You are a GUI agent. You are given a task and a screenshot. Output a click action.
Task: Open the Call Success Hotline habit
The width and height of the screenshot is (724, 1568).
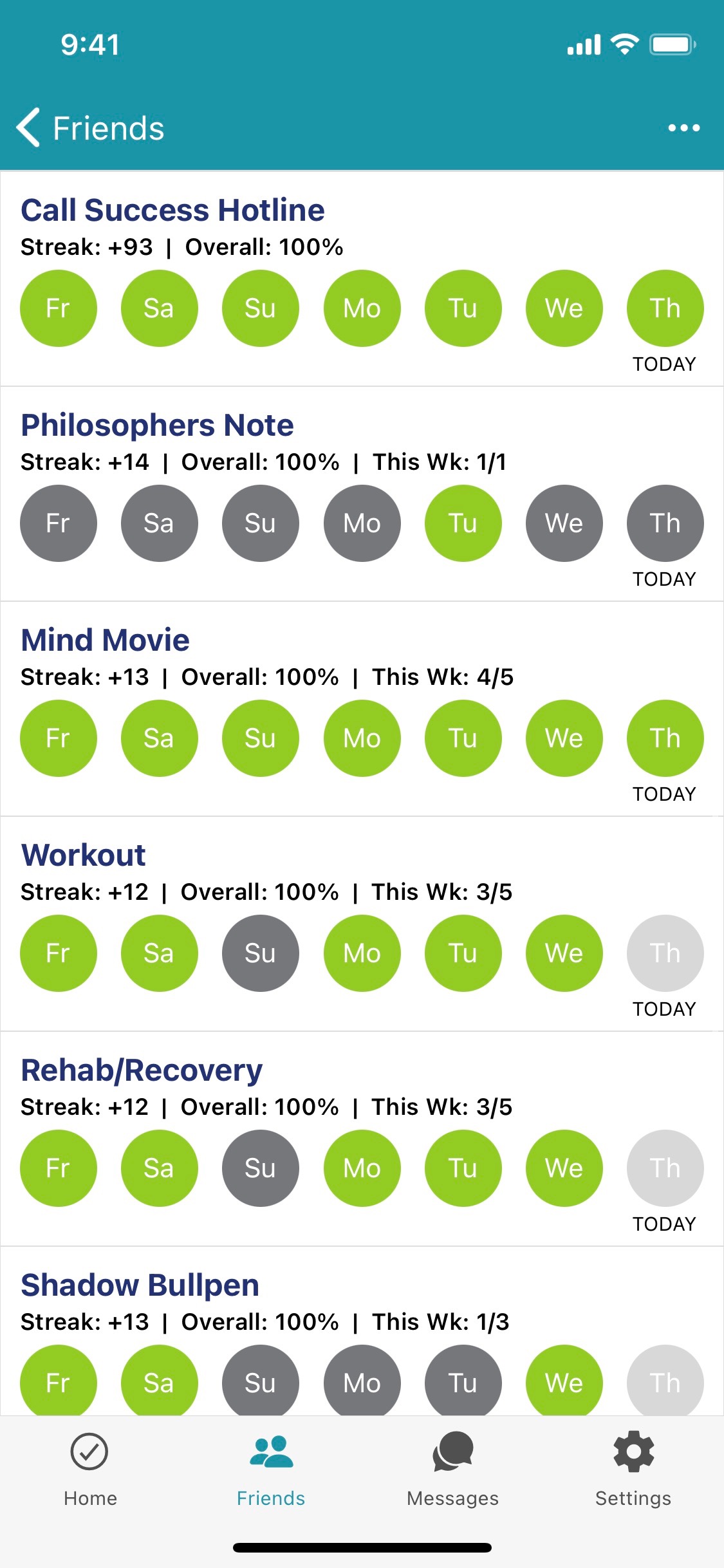[x=172, y=210]
